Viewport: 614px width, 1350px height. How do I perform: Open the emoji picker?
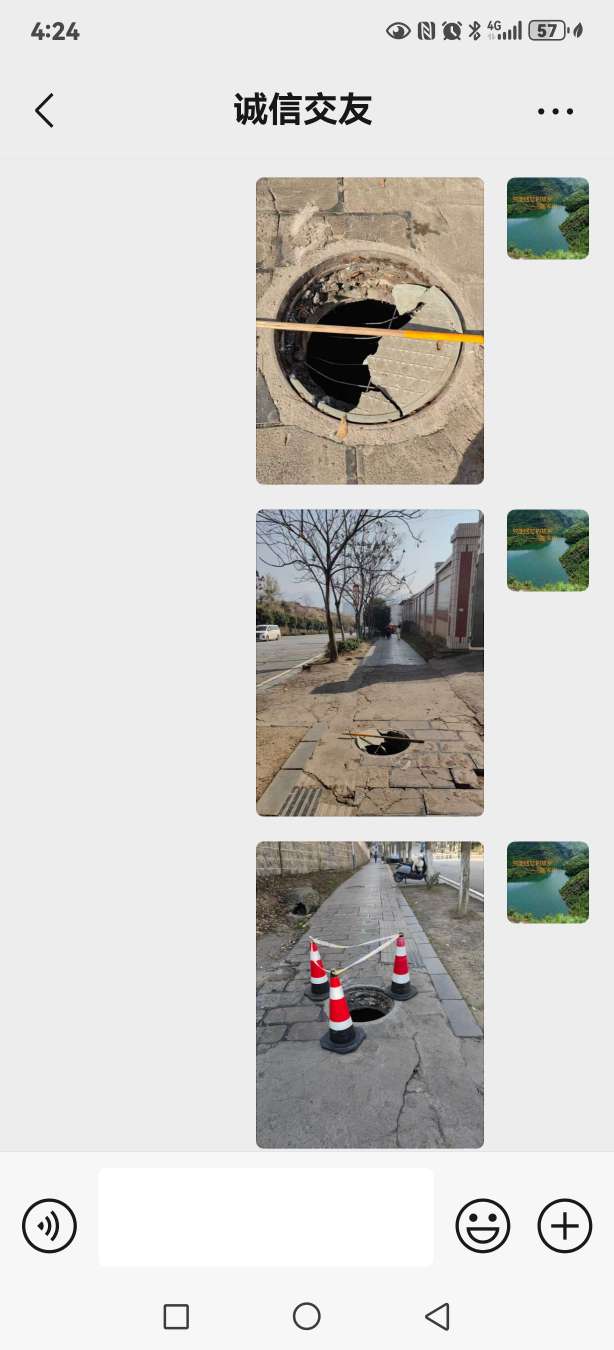pos(483,1225)
